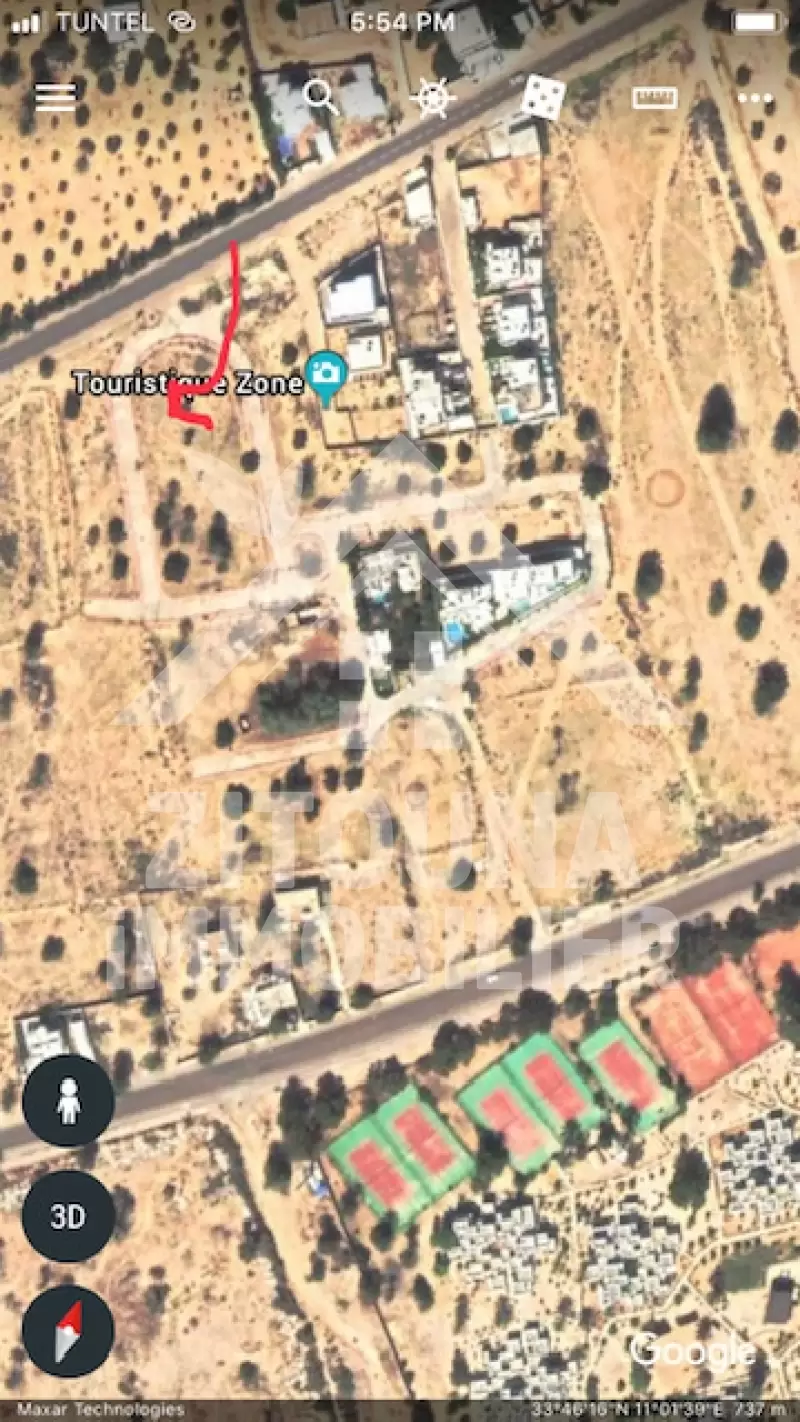The height and width of the screenshot is (1422, 800).
Task: Open the hamburger menu
Action: pos(56,97)
